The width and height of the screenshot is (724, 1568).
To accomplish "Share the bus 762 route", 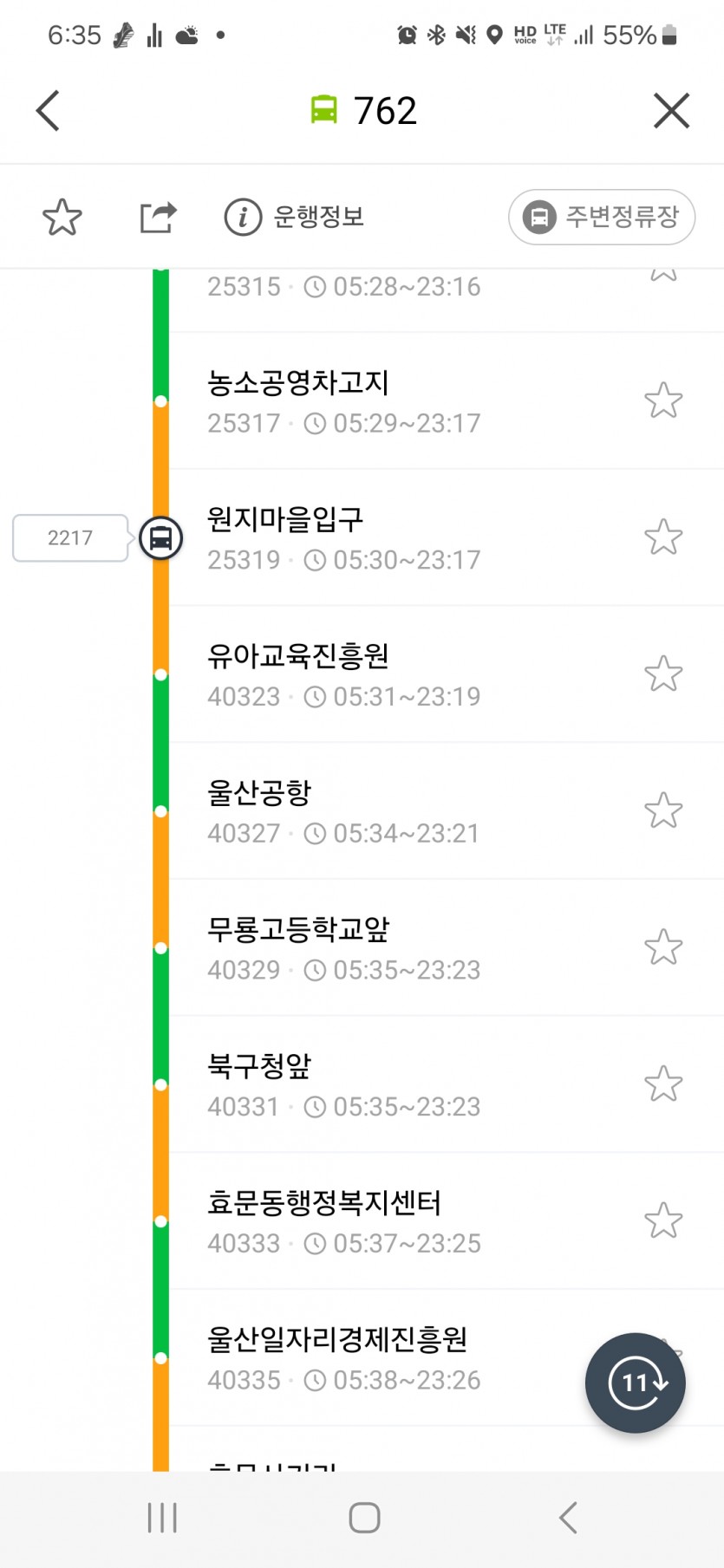I will tap(158, 217).
